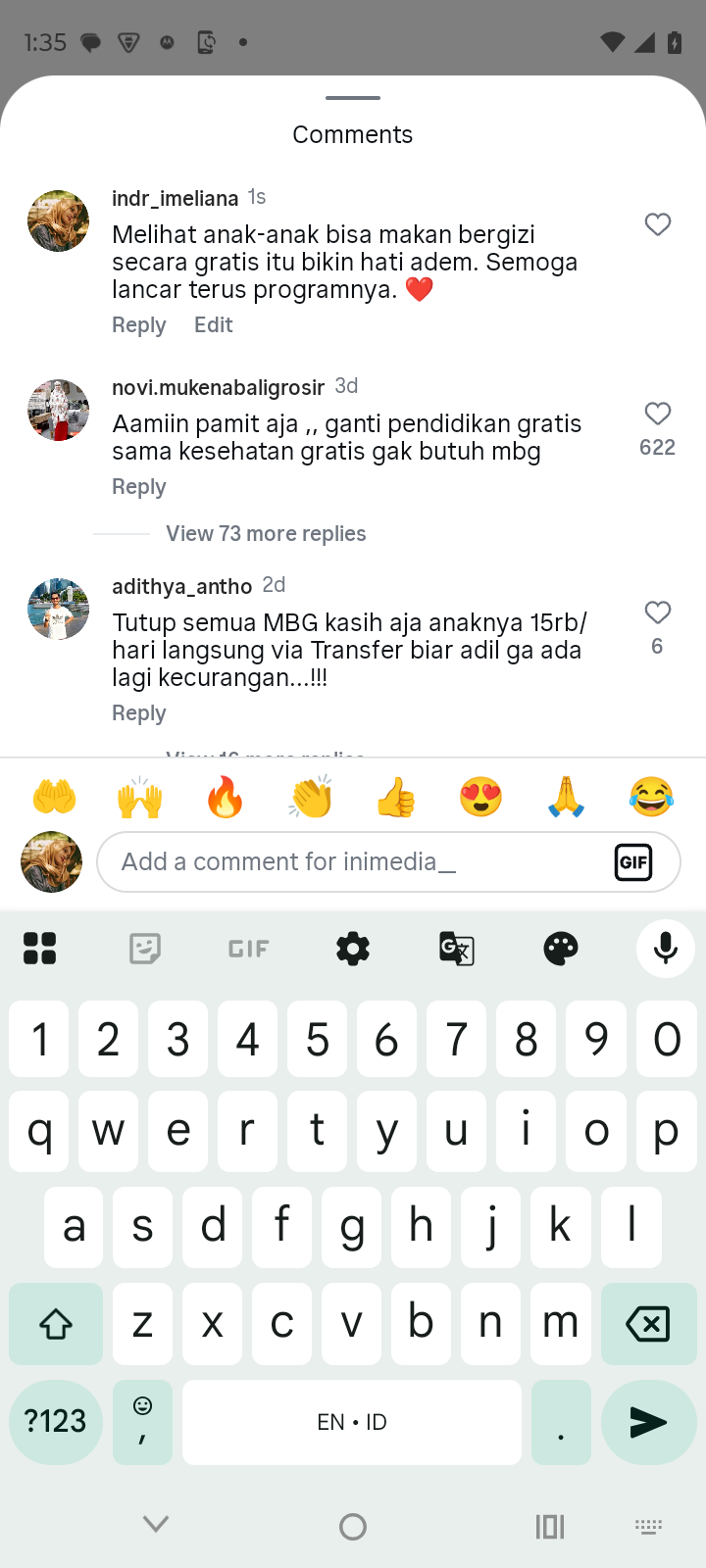Insert the heart-eyes emoji
The image size is (706, 1568).
tap(480, 798)
